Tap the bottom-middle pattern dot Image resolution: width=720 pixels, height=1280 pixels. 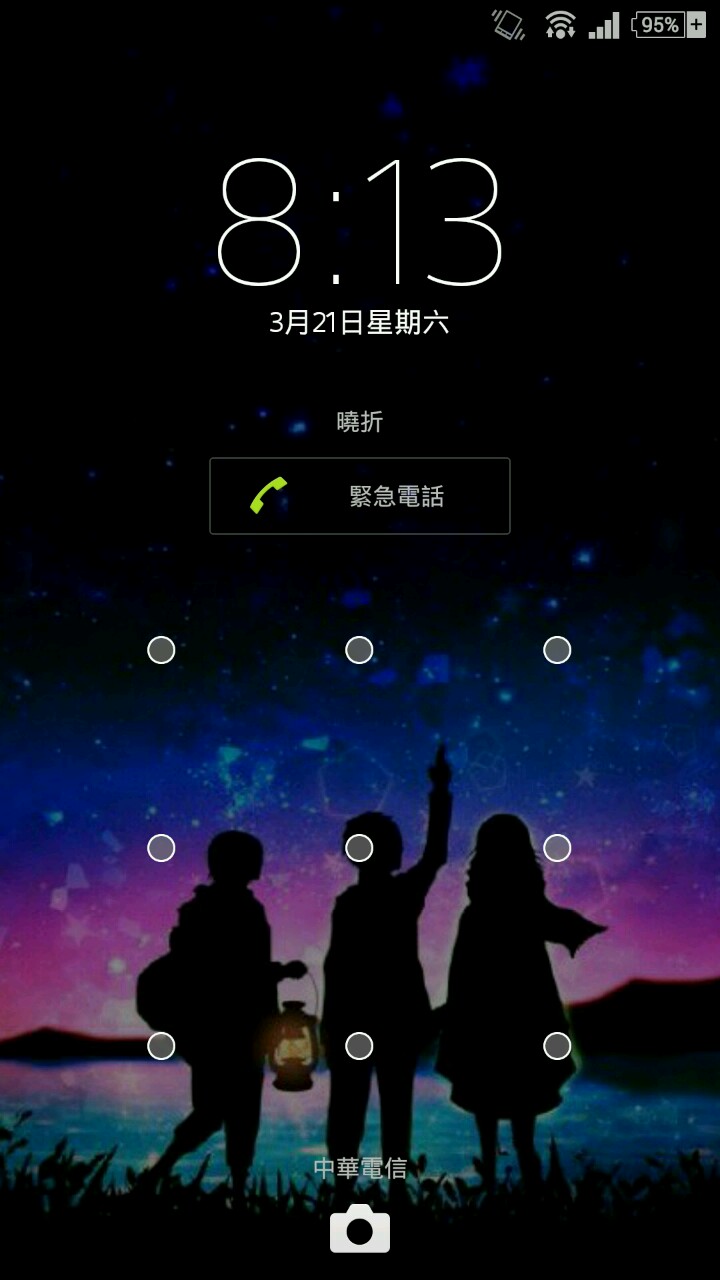[359, 1046]
